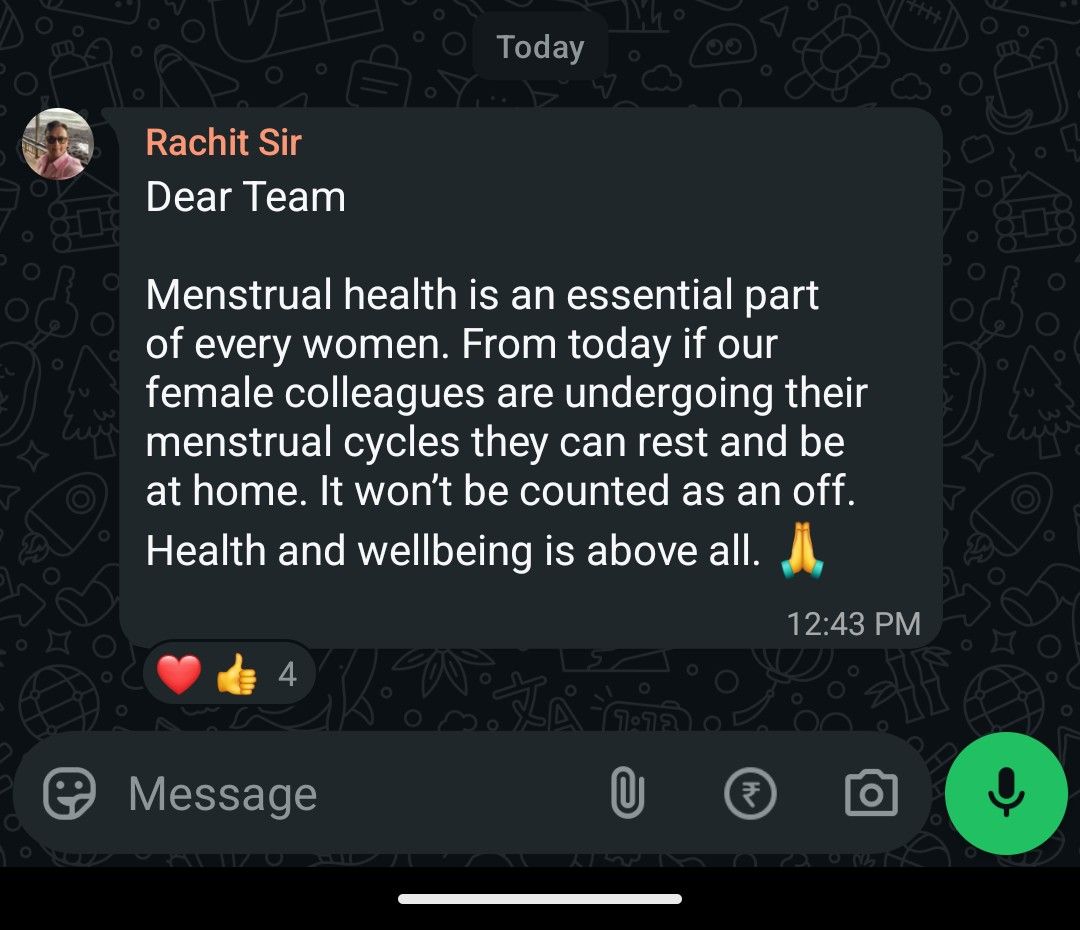Open the attachment paperclip menu
The width and height of the screenshot is (1080, 930).
click(x=627, y=794)
